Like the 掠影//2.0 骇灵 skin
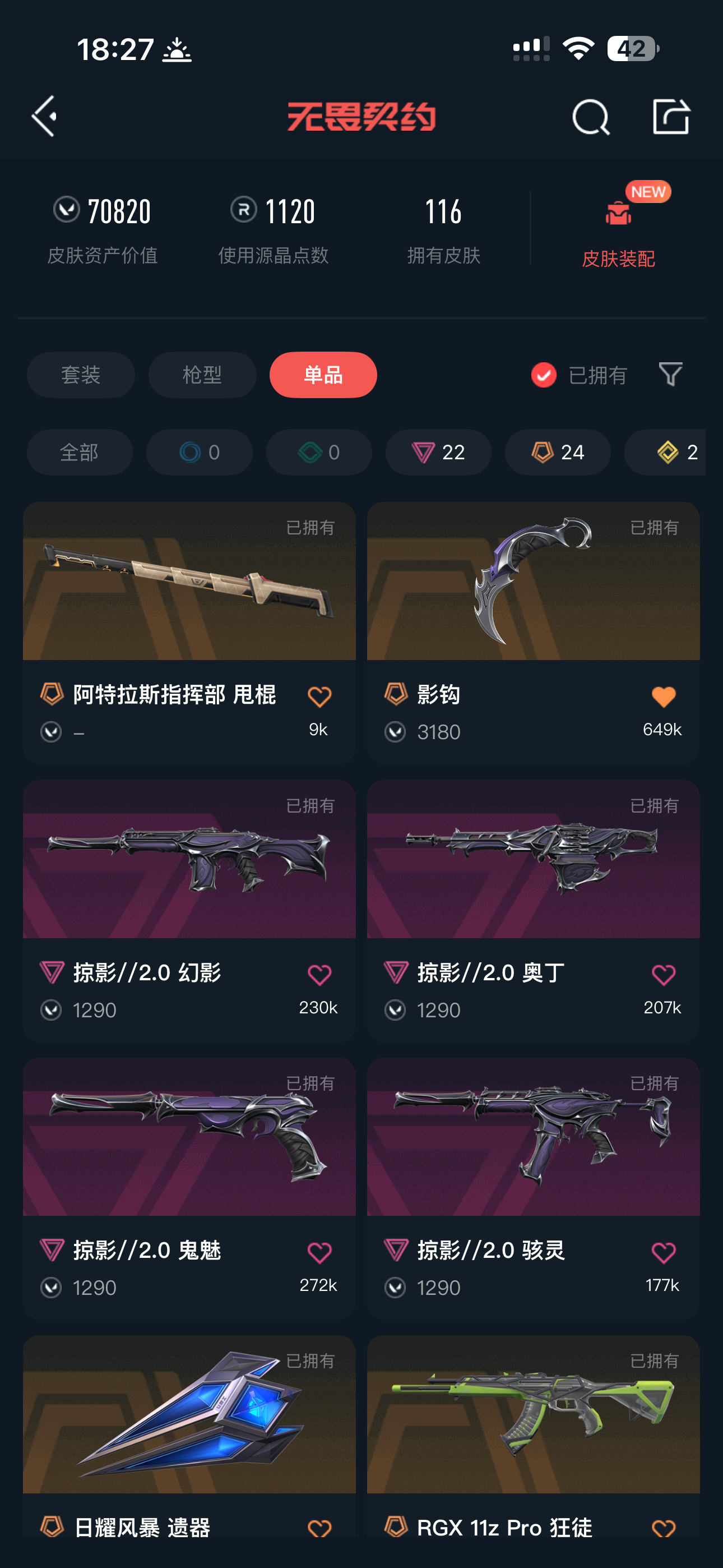The height and width of the screenshot is (1568, 723). point(664,1253)
